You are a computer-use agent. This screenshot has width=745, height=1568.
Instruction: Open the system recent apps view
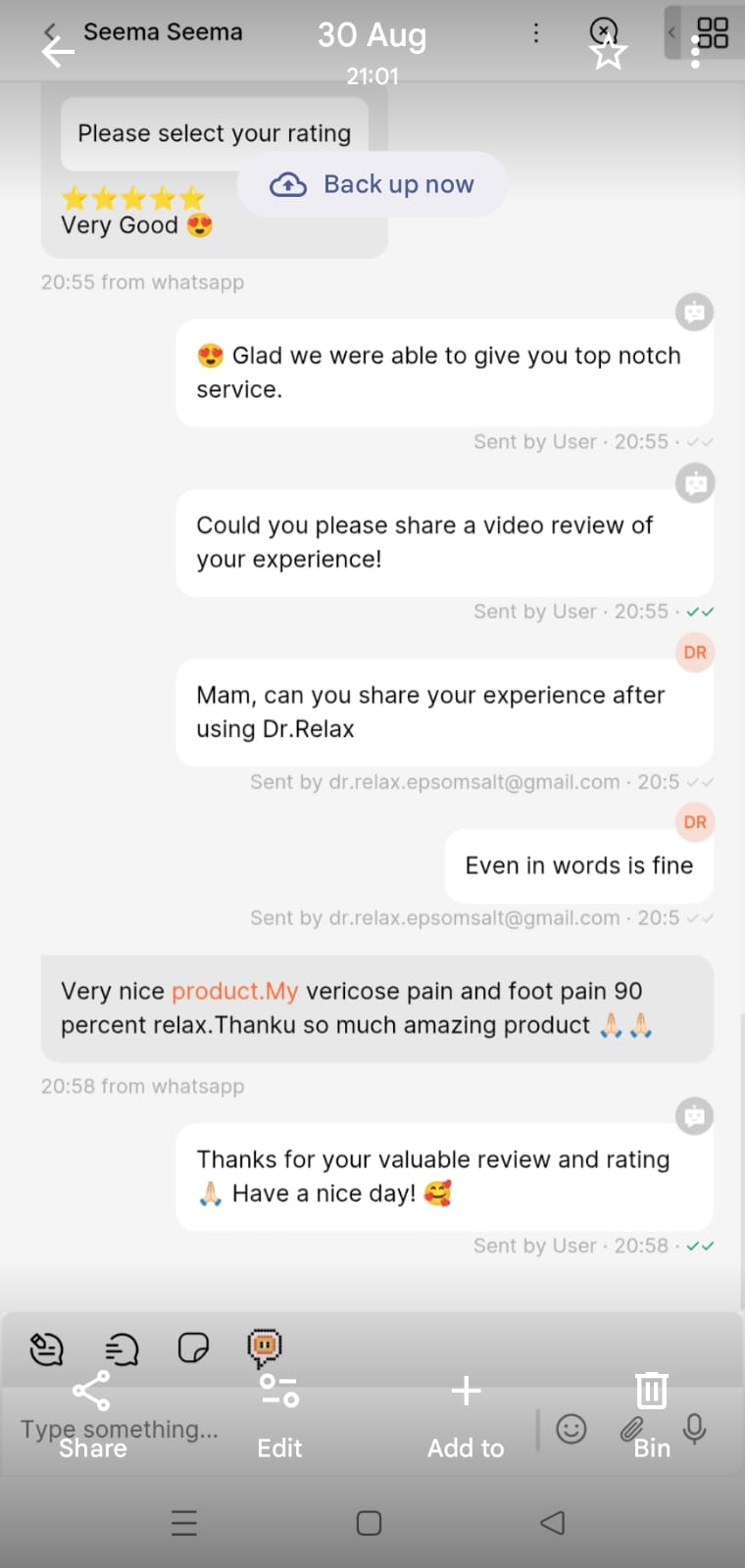click(x=184, y=1522)
